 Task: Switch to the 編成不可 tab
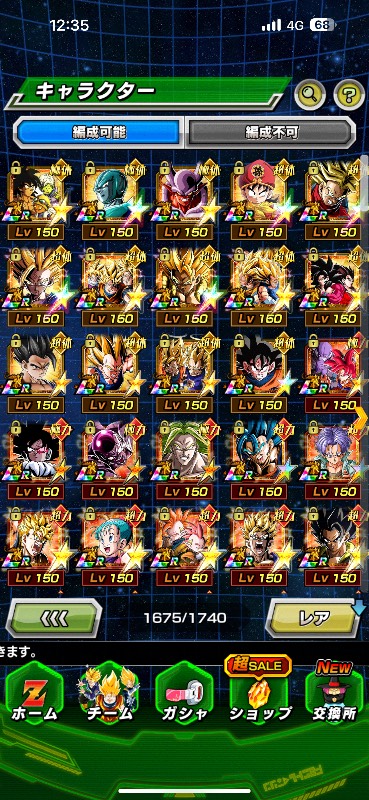[270, 132]
